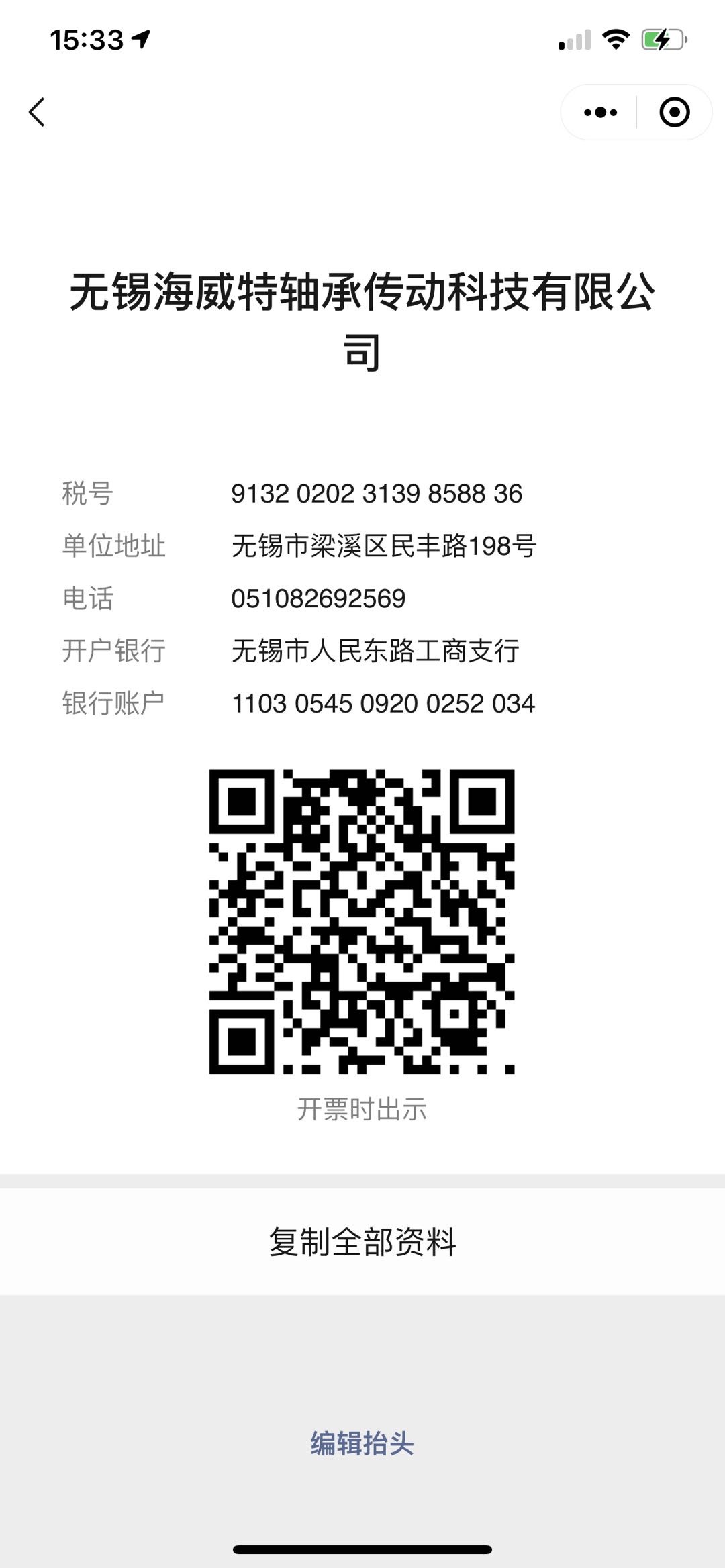Close the mini program with the circle icon
725x1568 pixels.
click(x=674, y=112)
